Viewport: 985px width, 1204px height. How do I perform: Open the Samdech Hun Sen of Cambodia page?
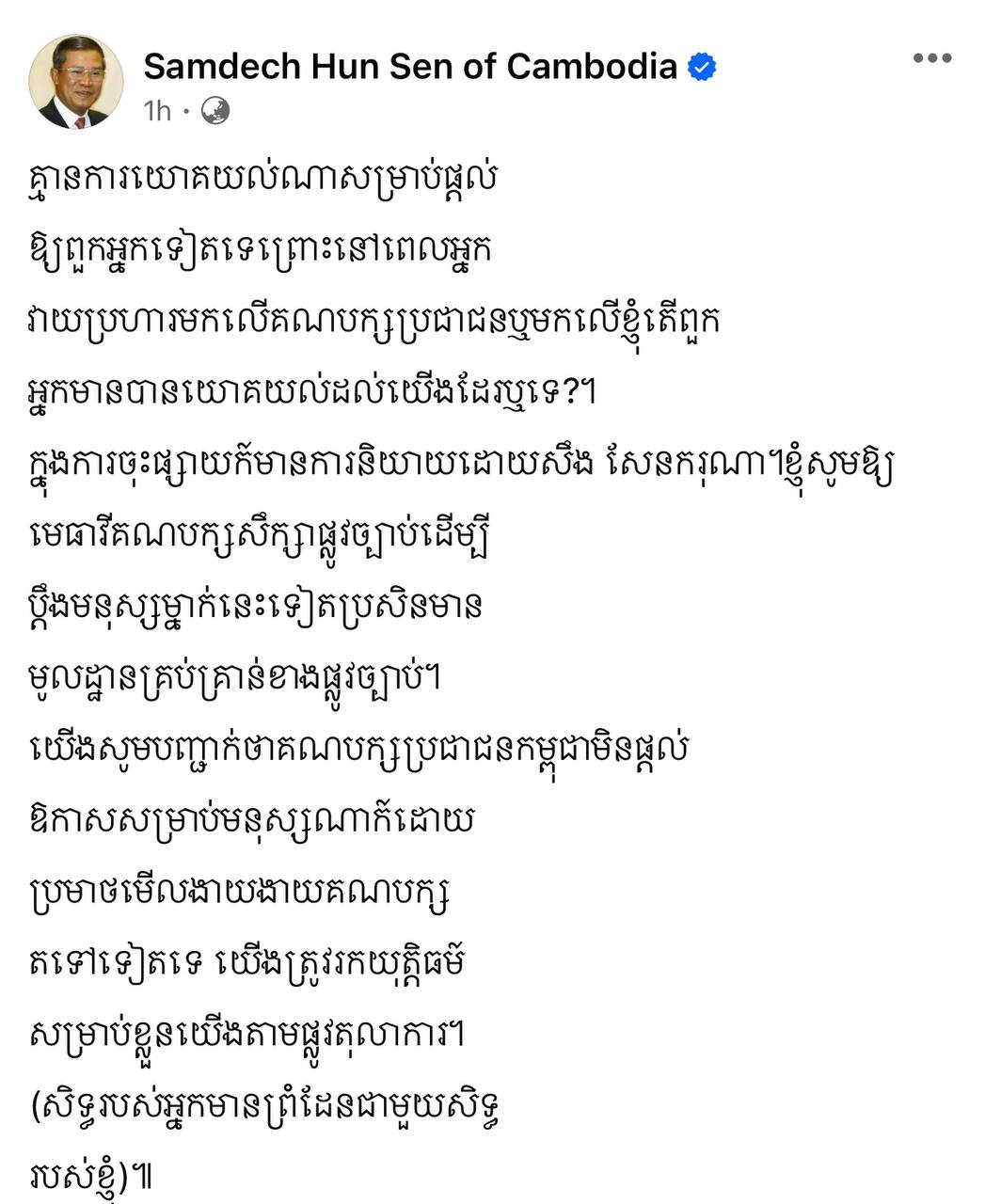pyautogui.click(x=409, y=67)
